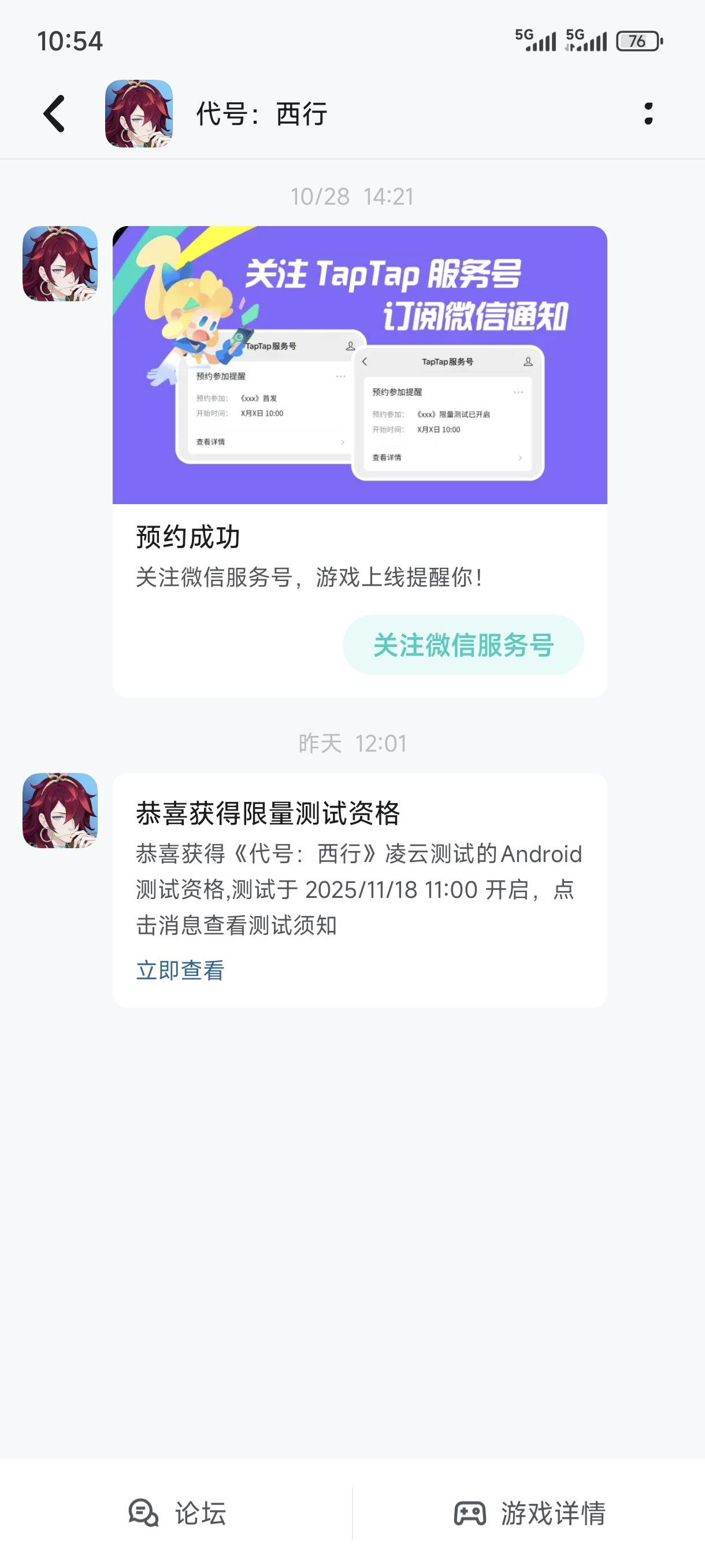Tap the purple TapTap service banner image
Image resolution: width=705 pixels, height=1568 pixels.
click(360, 365)
